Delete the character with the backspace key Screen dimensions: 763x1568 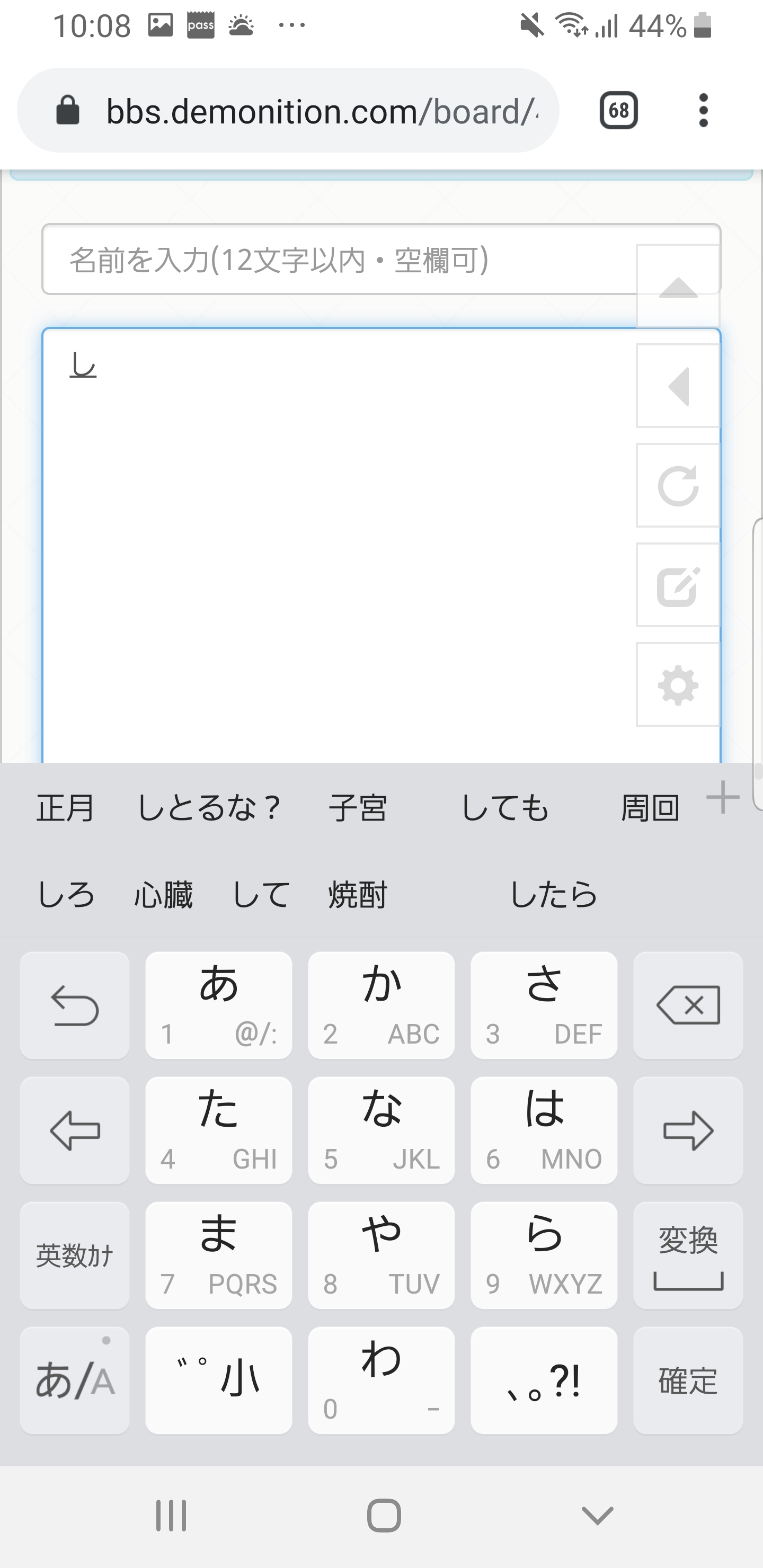[688, 1005]
